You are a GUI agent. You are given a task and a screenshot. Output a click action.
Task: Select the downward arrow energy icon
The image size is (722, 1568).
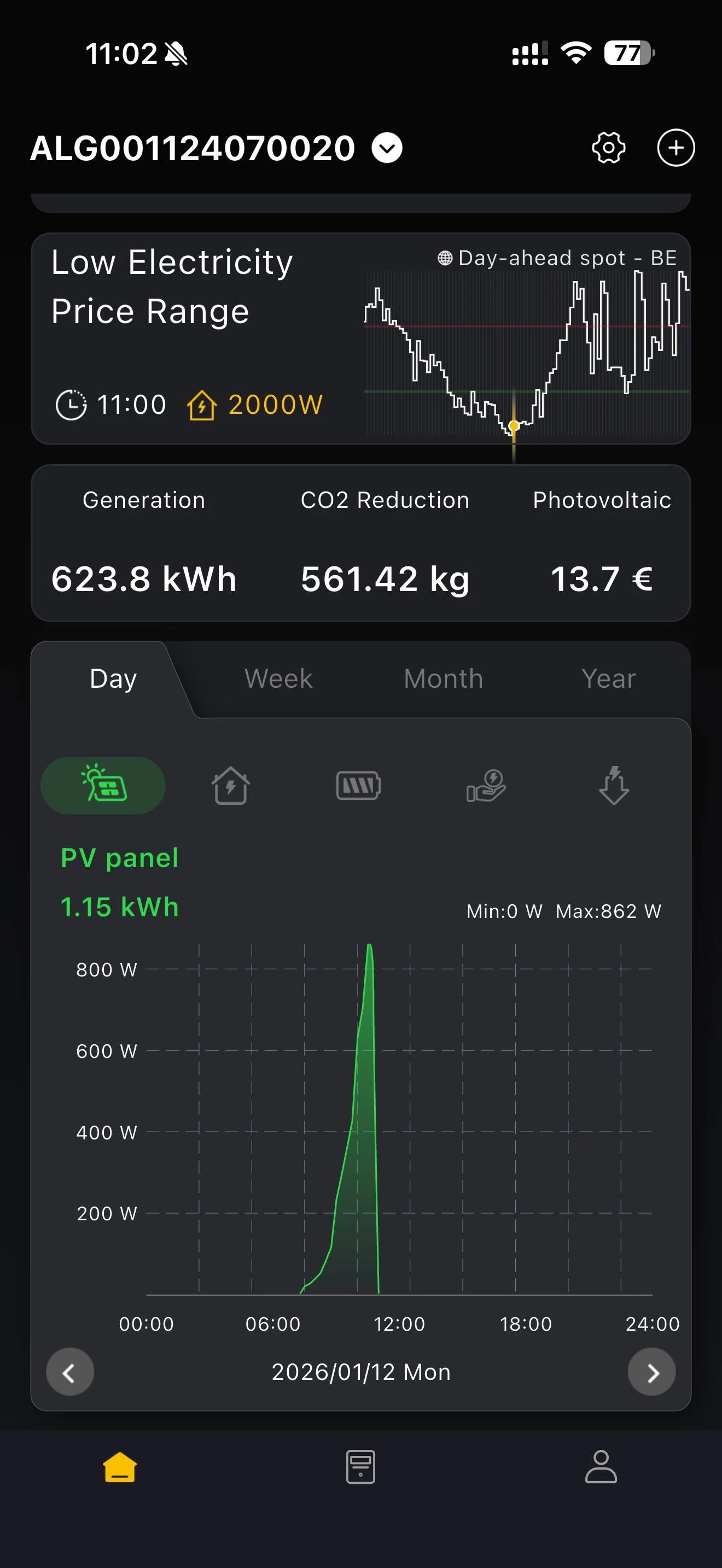coord(614,785)
